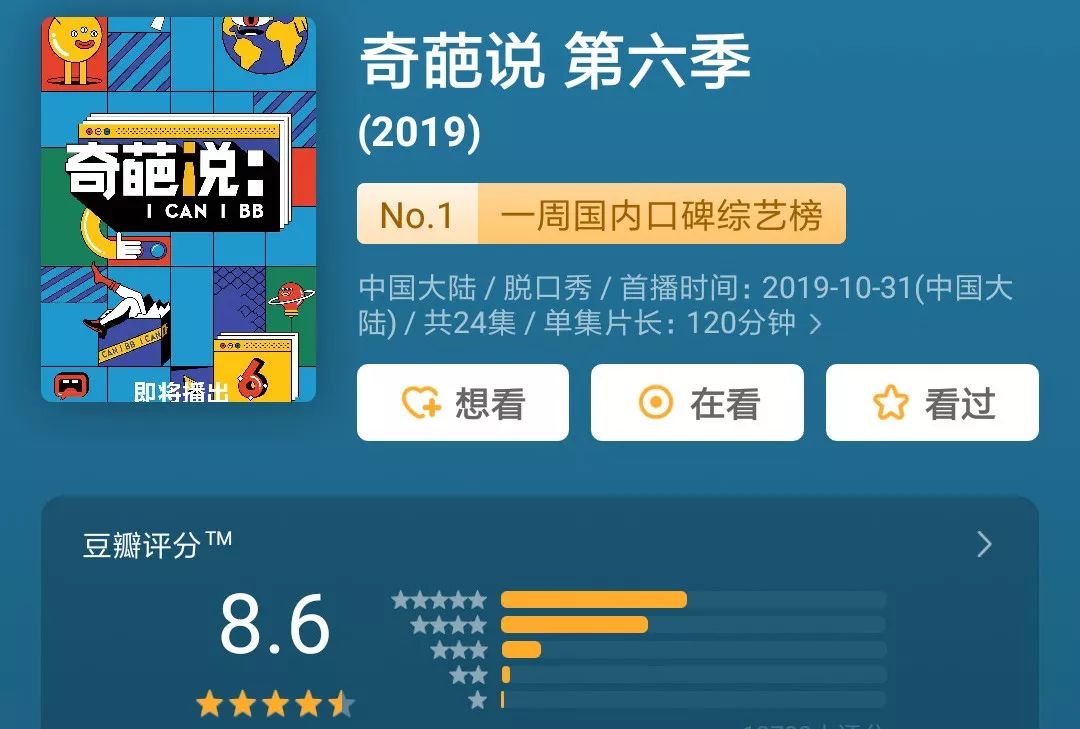View the 奇葩说 poster image
This screenshot has height=729, width=1080.
click(178, 209)
